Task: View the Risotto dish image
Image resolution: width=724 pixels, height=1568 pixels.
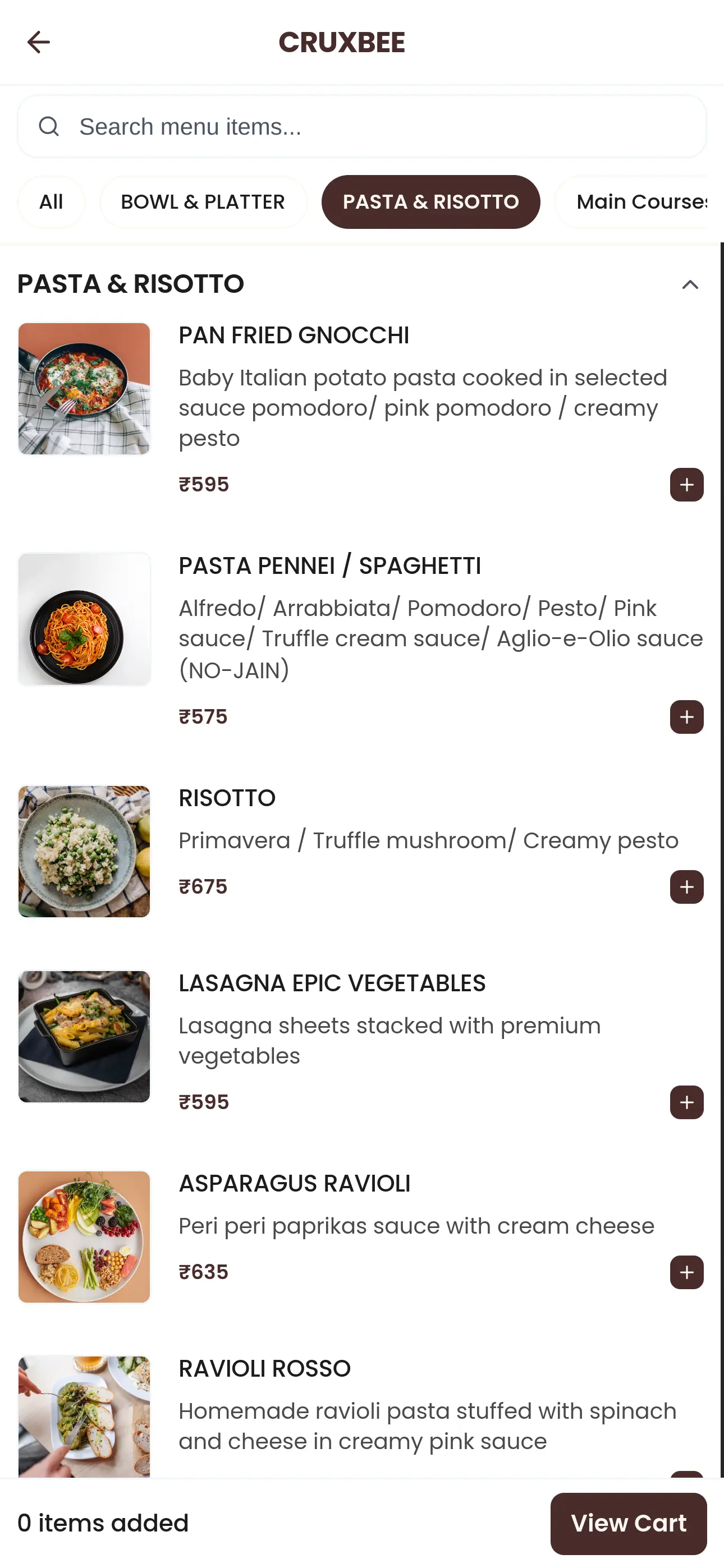Action: coord(84,852)
